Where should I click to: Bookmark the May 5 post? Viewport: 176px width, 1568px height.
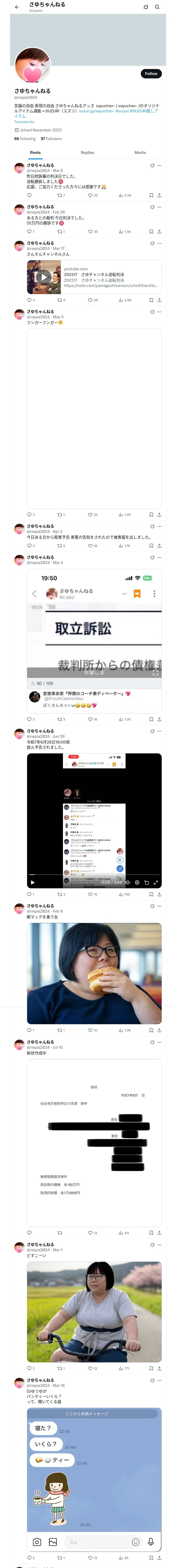151,515
